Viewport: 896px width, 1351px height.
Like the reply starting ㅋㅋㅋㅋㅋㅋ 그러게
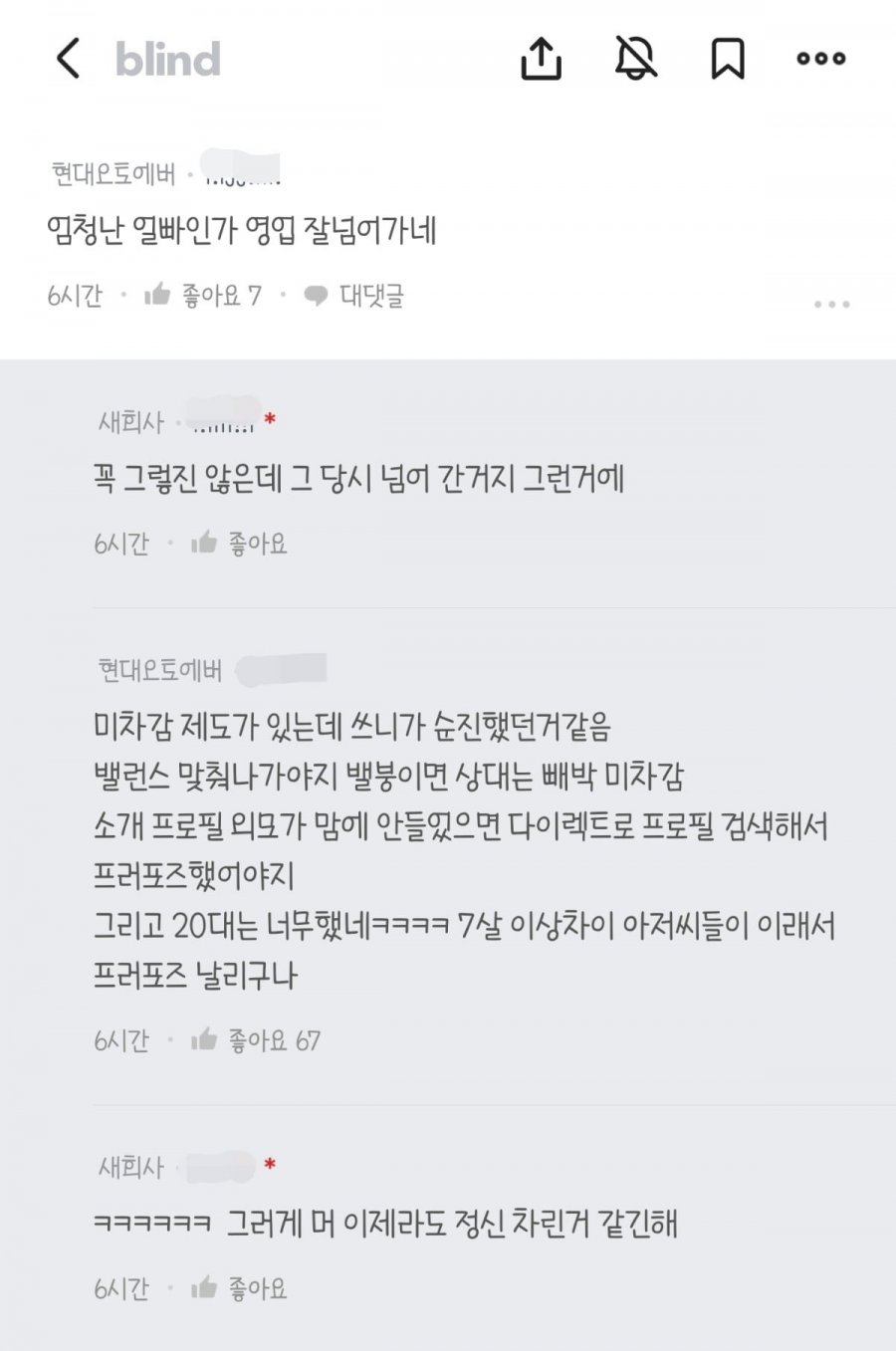[x=239, y=1288]
